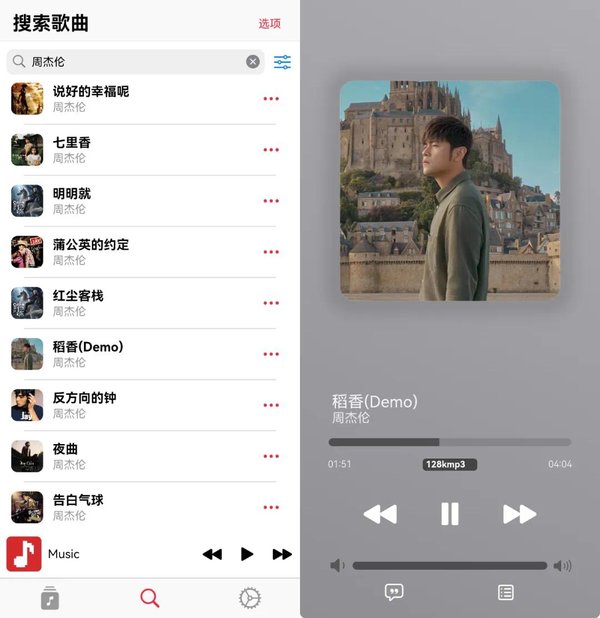Pause the song 稻香(Demo)
The image size is (600, 618).
click(x=450, y=514)
